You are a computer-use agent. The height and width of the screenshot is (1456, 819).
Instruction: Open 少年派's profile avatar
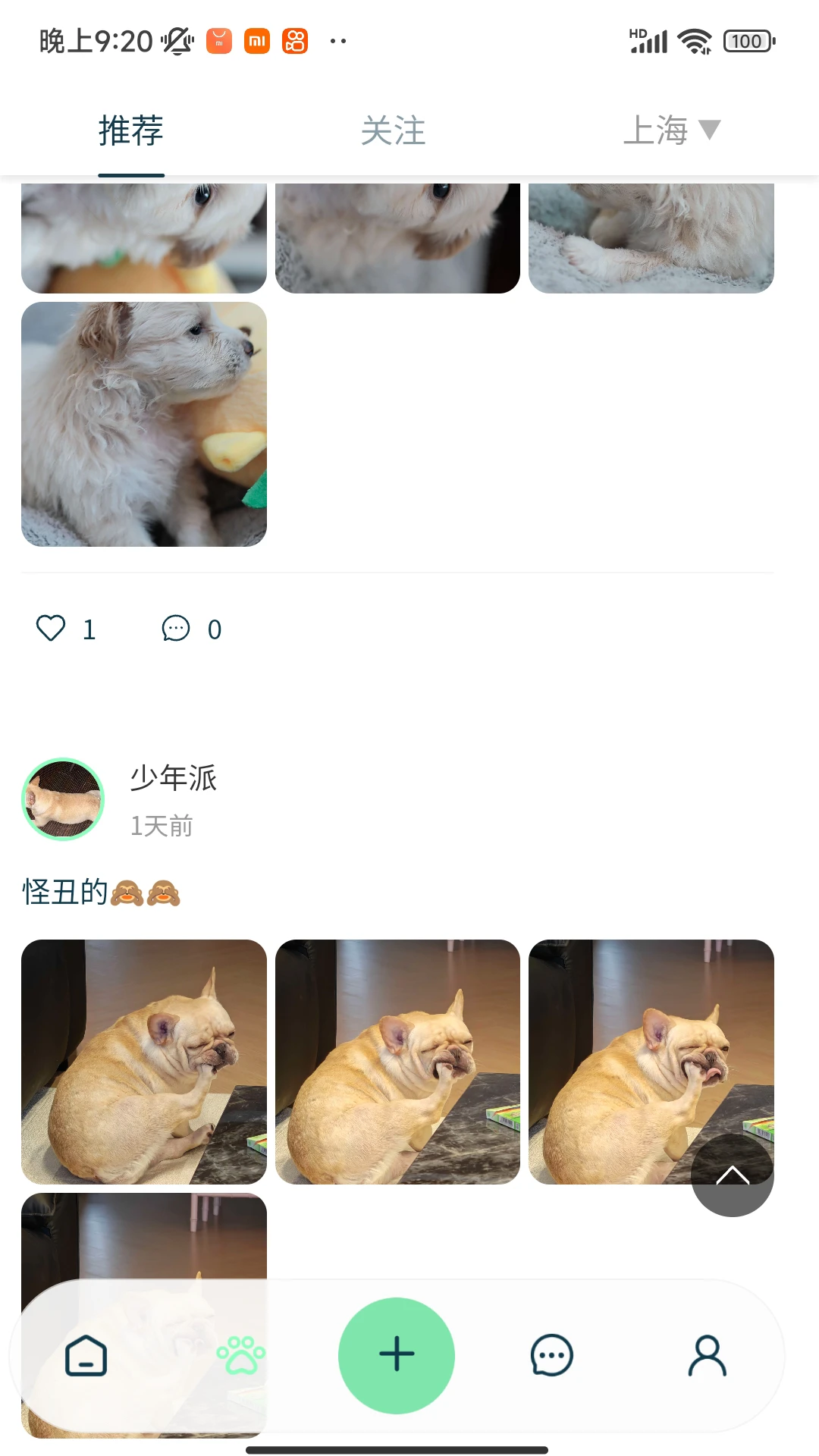pos(63,799)
